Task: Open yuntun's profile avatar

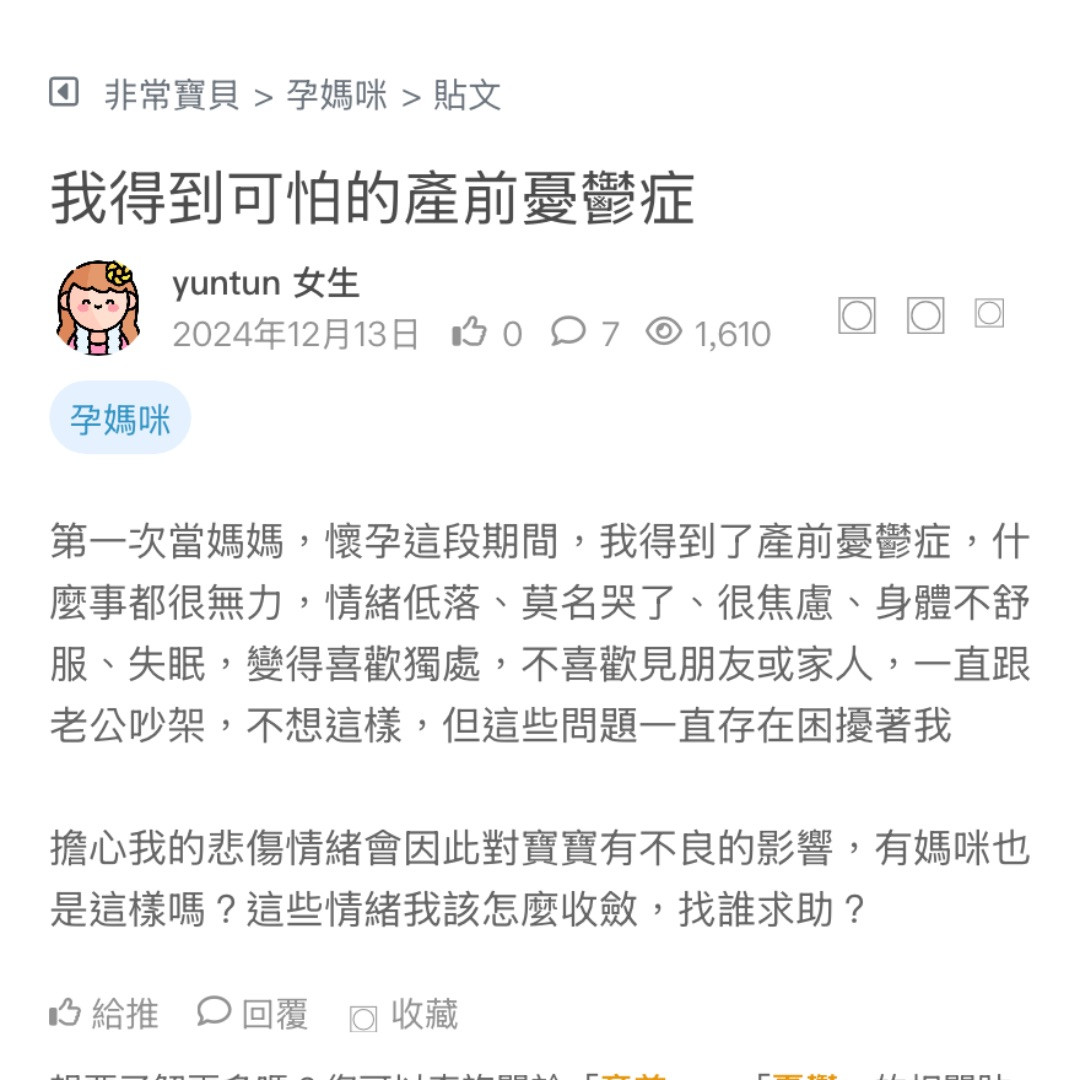Action: pos(97,309)
